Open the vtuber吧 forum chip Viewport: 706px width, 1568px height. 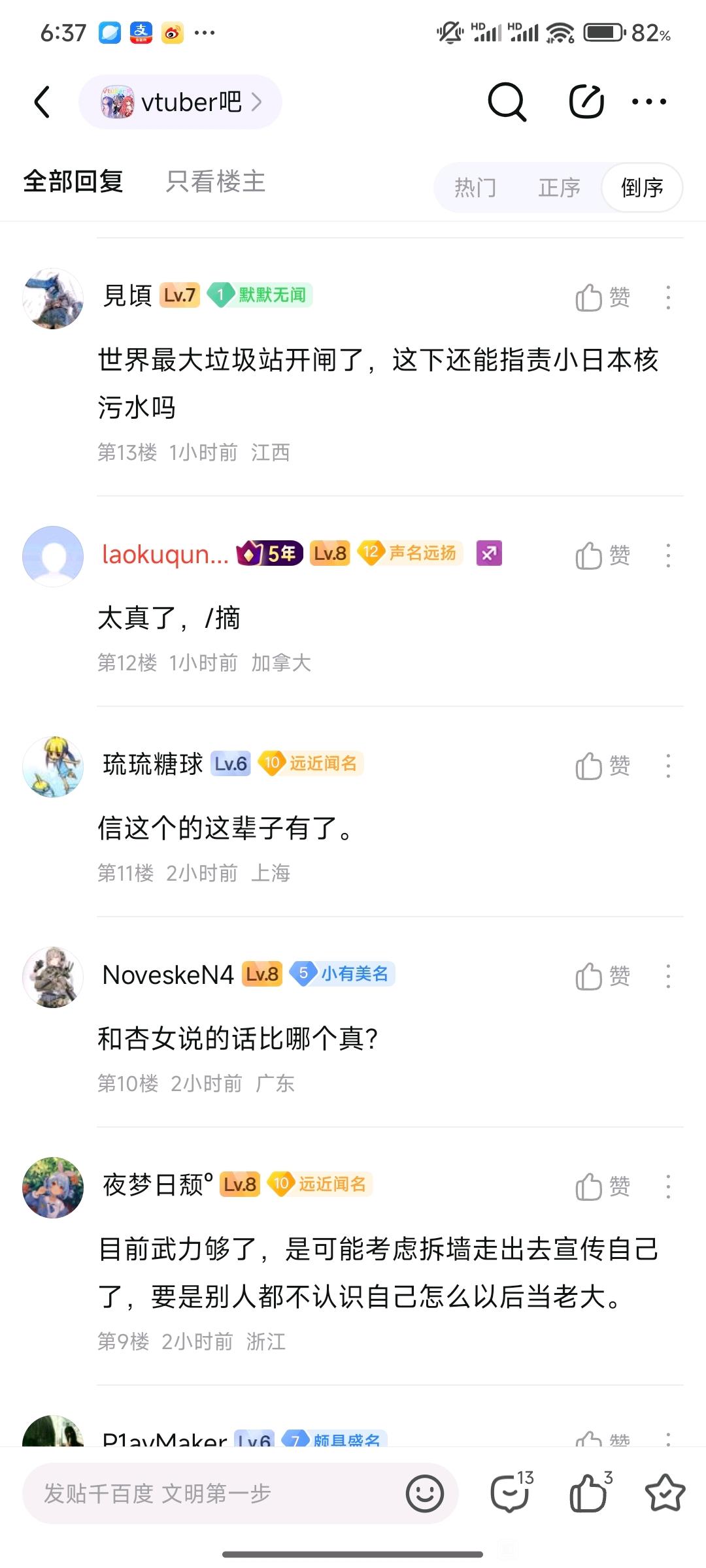click(180, 102)
